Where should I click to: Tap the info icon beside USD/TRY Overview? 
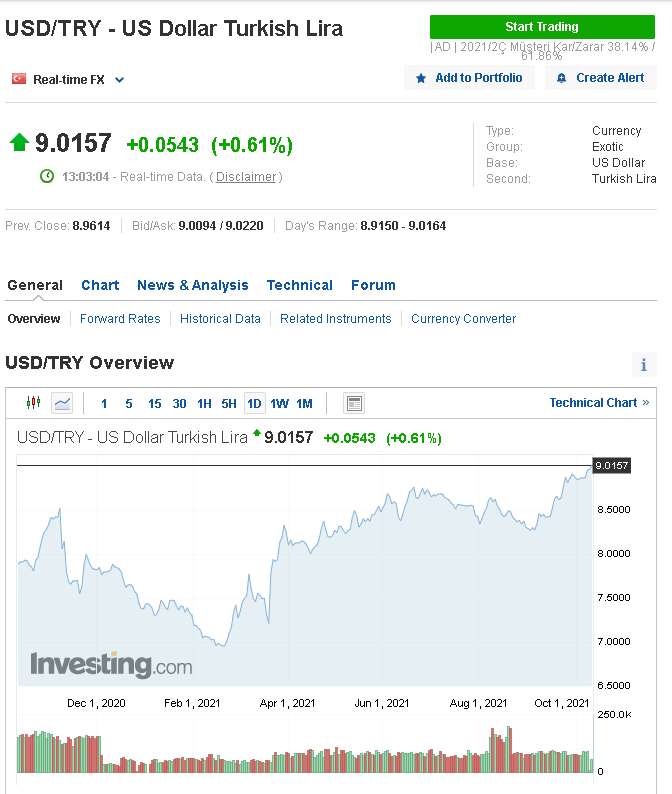pyautogui.click(x=643, y=365)
